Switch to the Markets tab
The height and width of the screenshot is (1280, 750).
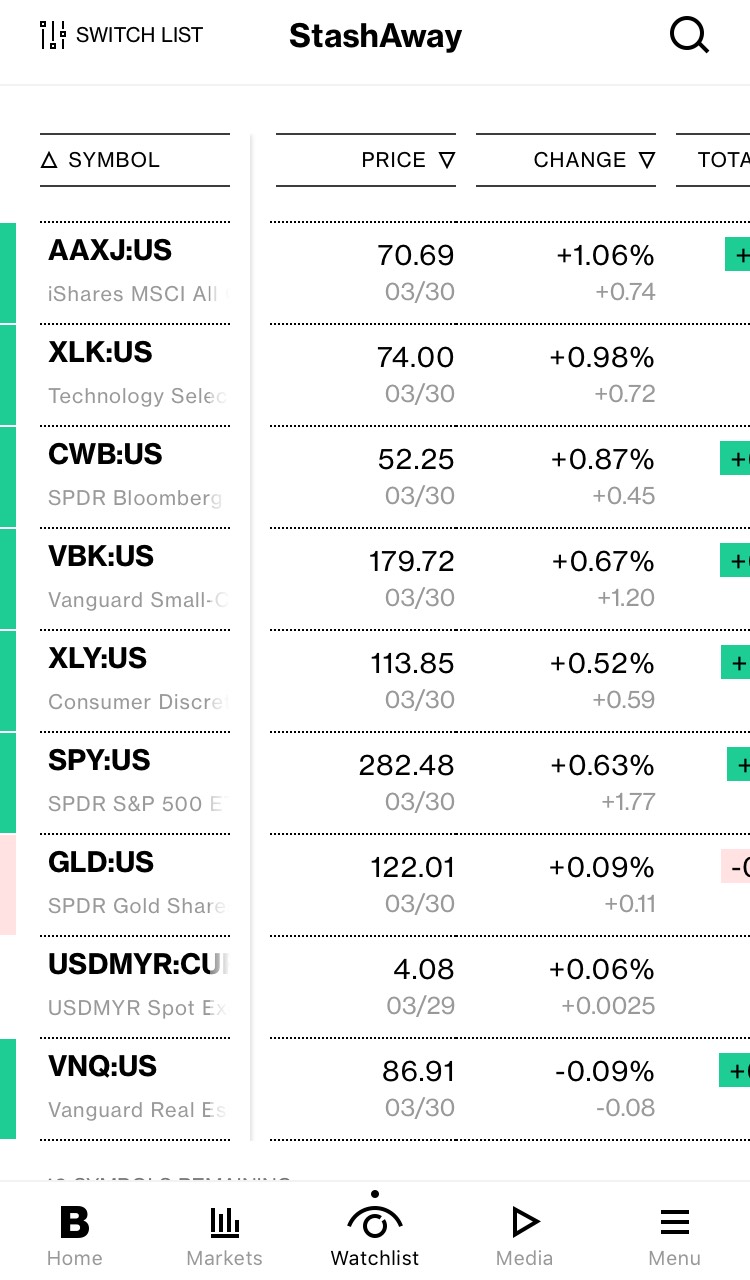225,1236
